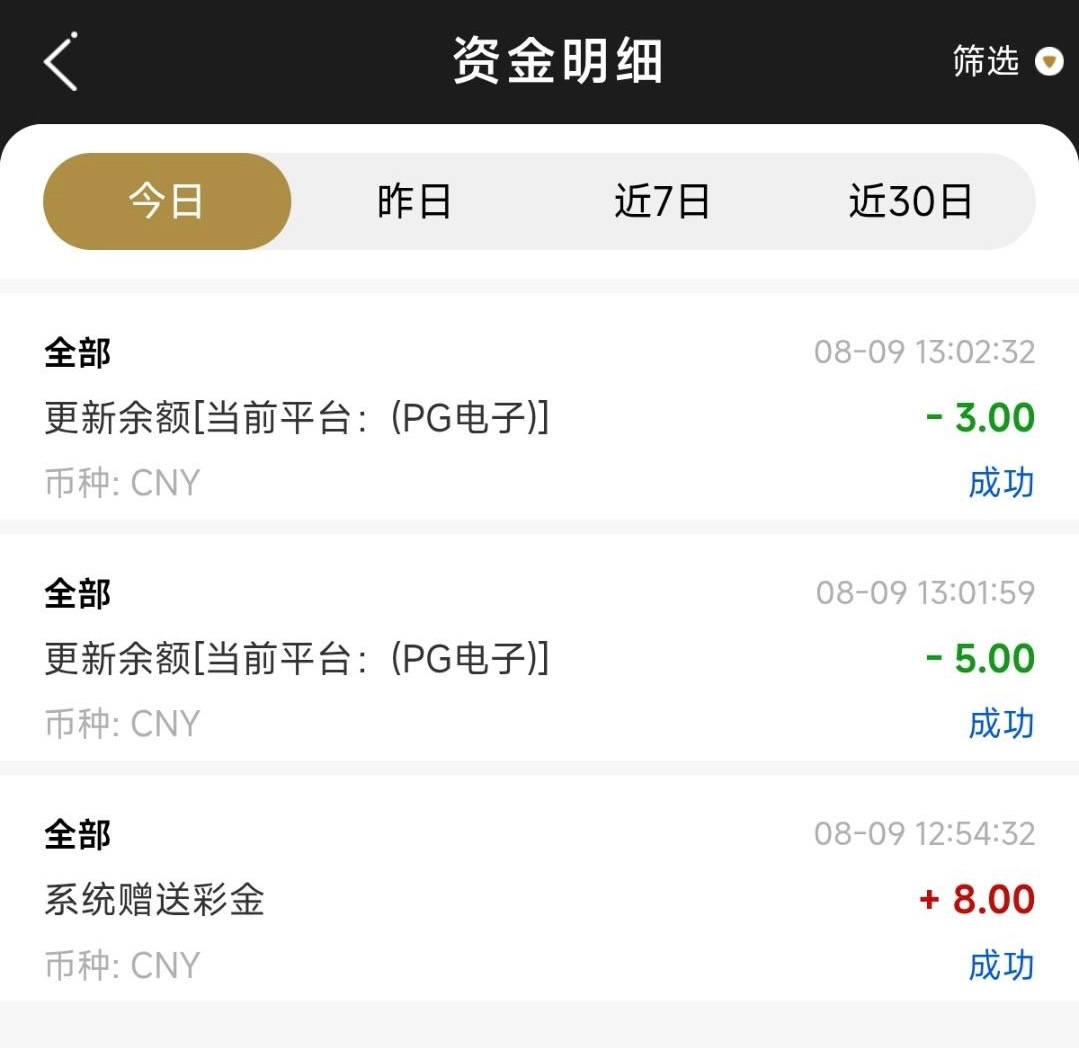Select the 今日 tab
Screen dimensions: 1079x1048
pyautogui.click(x=166, y=202)
